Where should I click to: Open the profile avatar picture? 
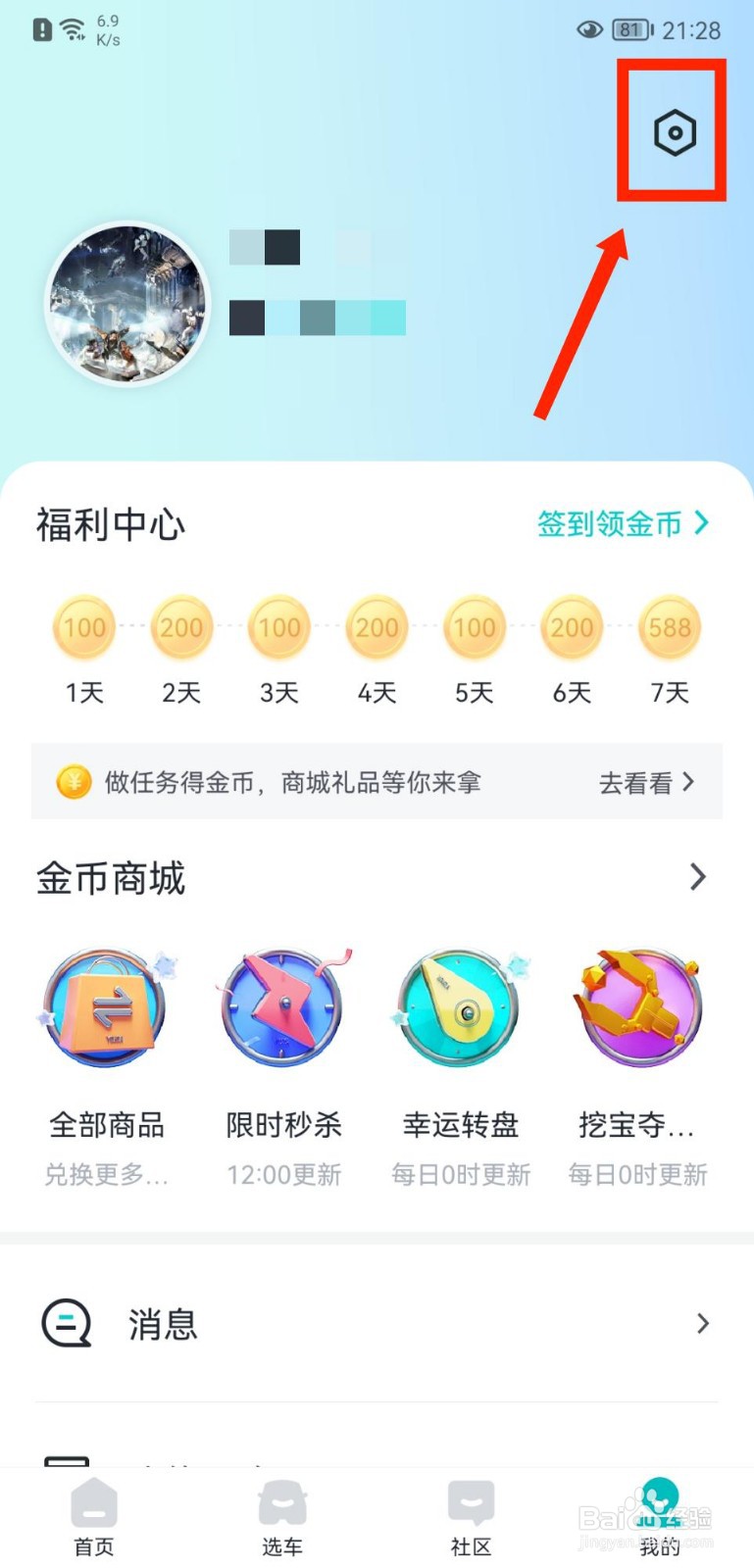coord(127,304)
